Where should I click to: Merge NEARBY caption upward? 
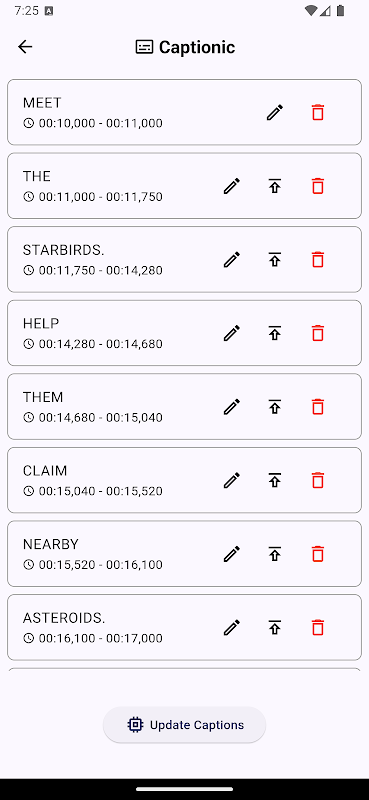coord(275,554)
